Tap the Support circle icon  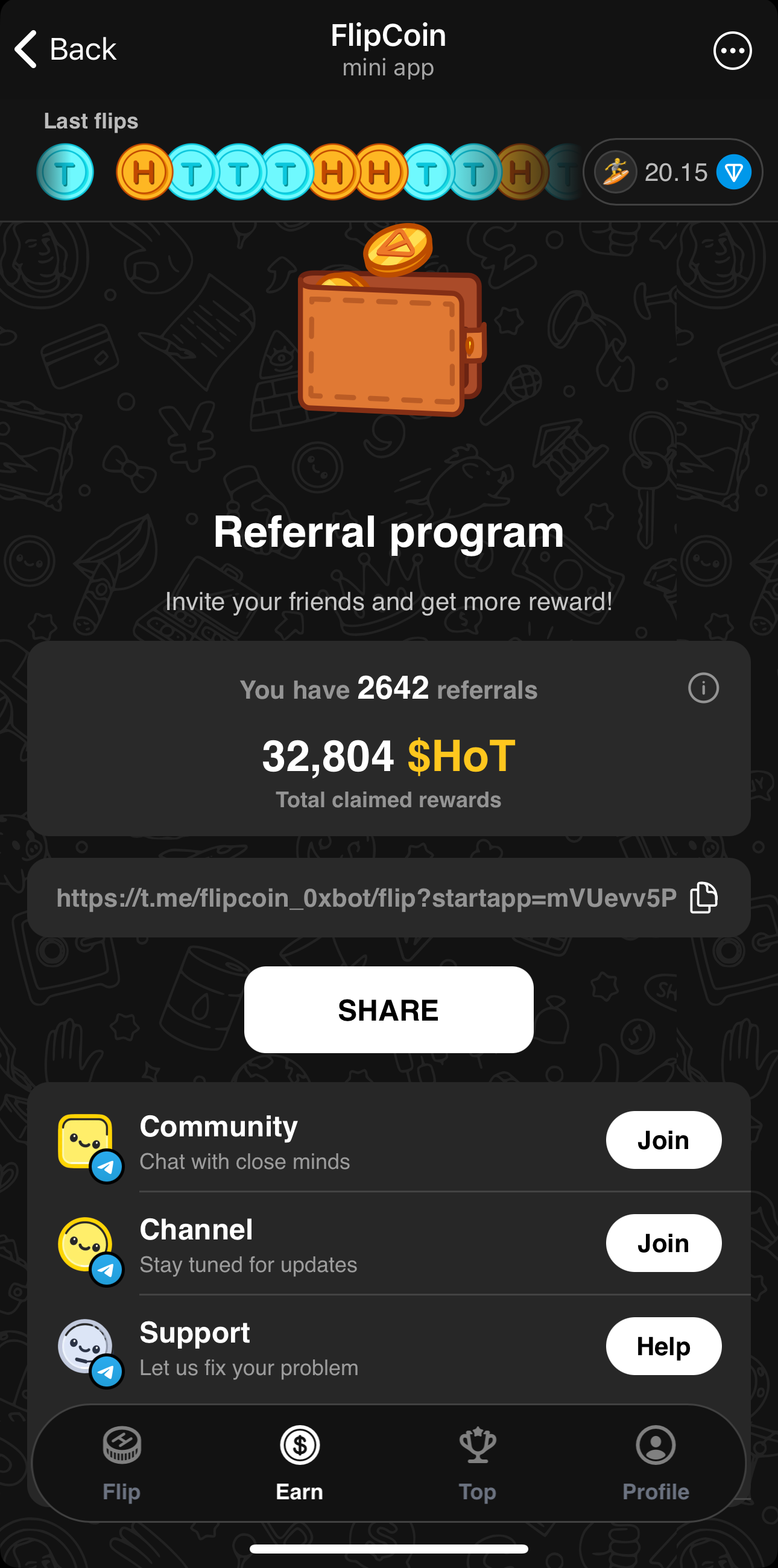(x=86, y=1346)
